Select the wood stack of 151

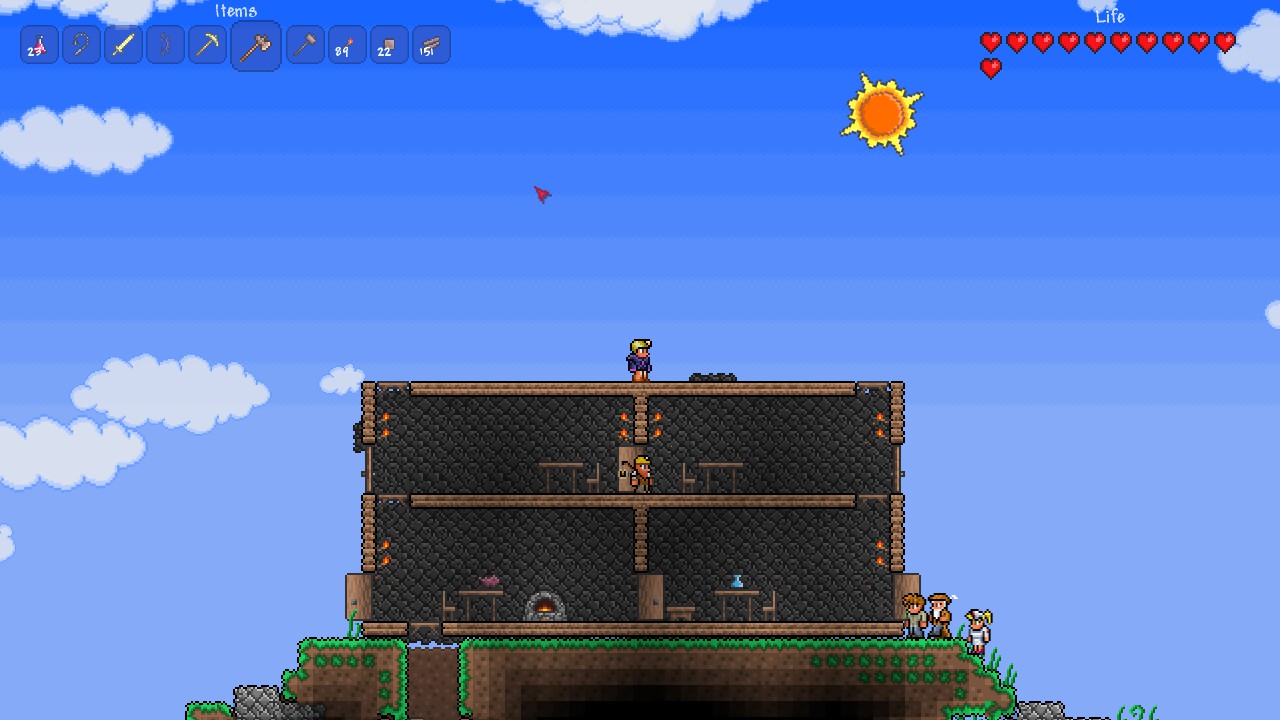coord(431,46)
